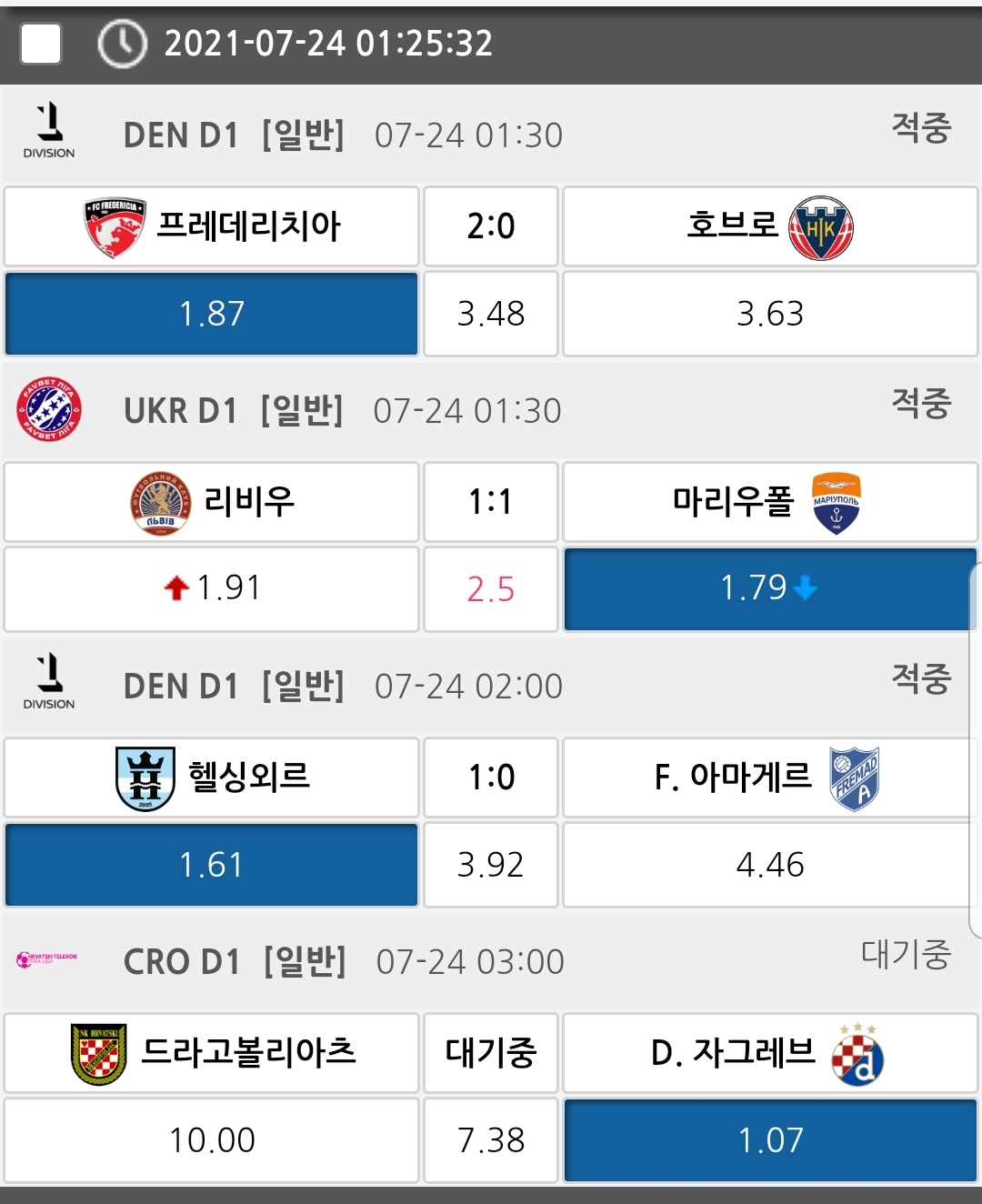Choose the 4.46 odds for F. 아마게르
Screen dimensions: 982x1204
770,865
